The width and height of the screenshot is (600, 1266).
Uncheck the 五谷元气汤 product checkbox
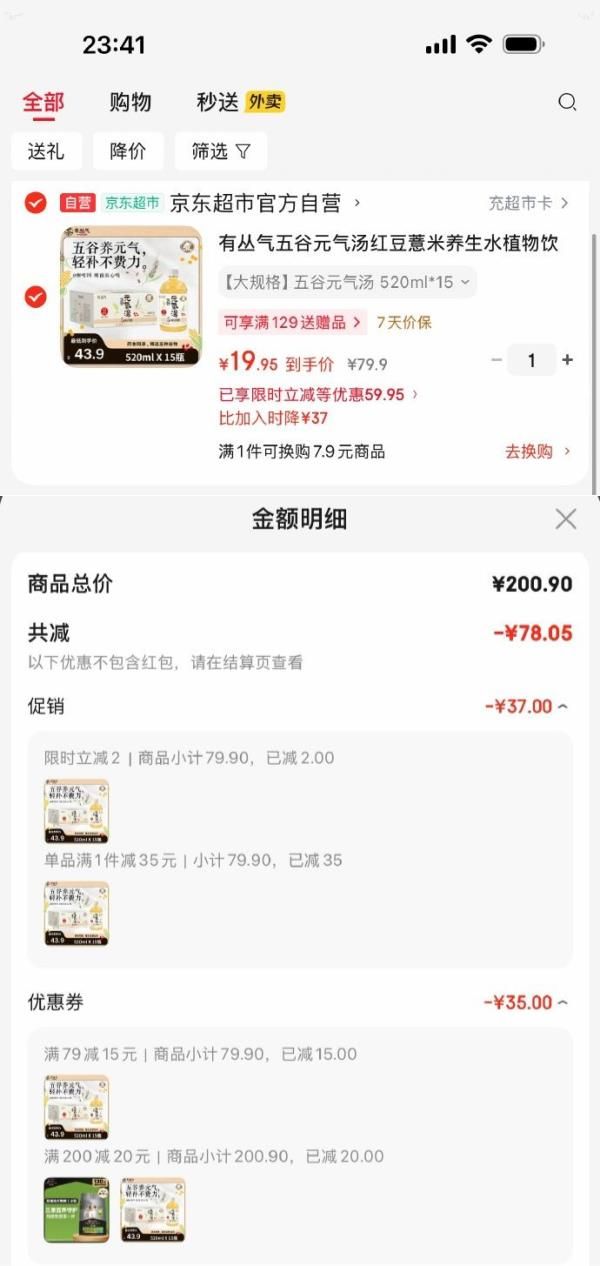pyautogui.click(x=35, y=296)
